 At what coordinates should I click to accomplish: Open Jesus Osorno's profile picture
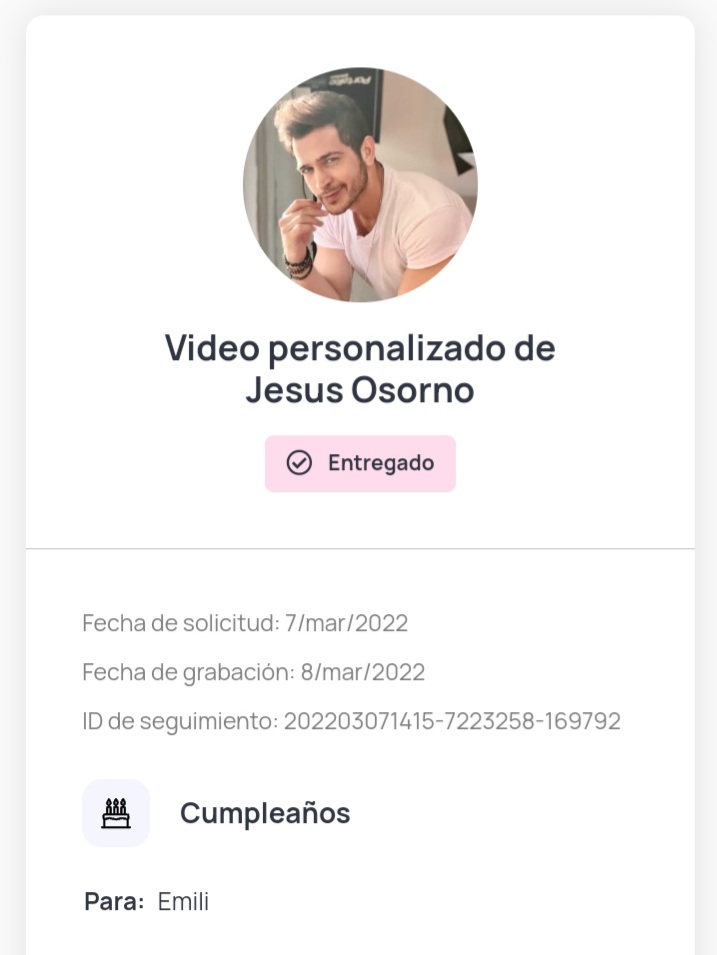point(360,185)
